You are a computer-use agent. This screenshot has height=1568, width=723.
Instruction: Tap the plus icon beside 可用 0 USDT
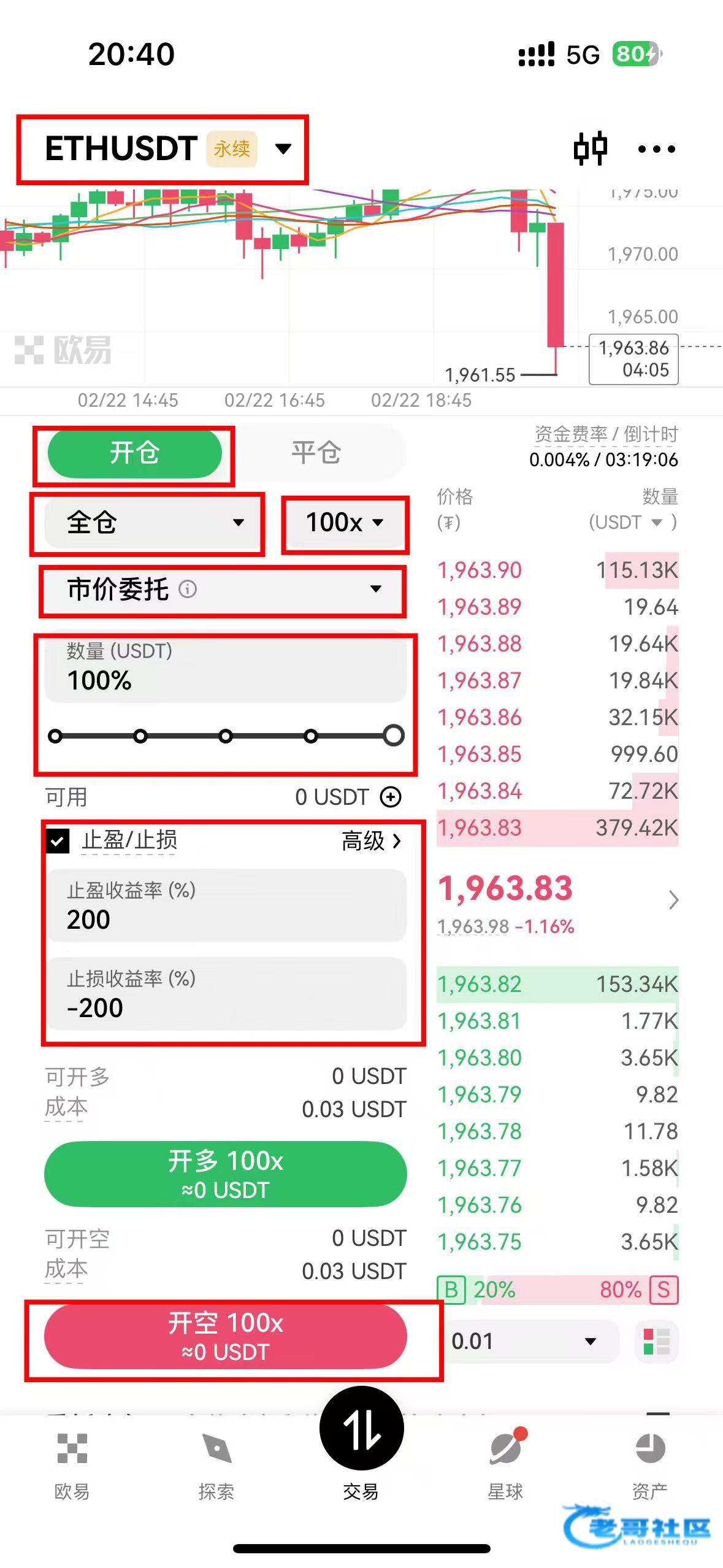391,797
